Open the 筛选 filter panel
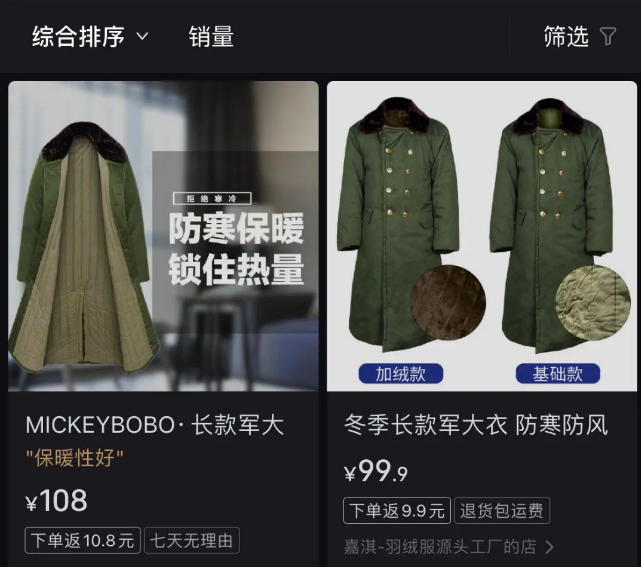This screenshot has height=567, width=641. [579, 37]
